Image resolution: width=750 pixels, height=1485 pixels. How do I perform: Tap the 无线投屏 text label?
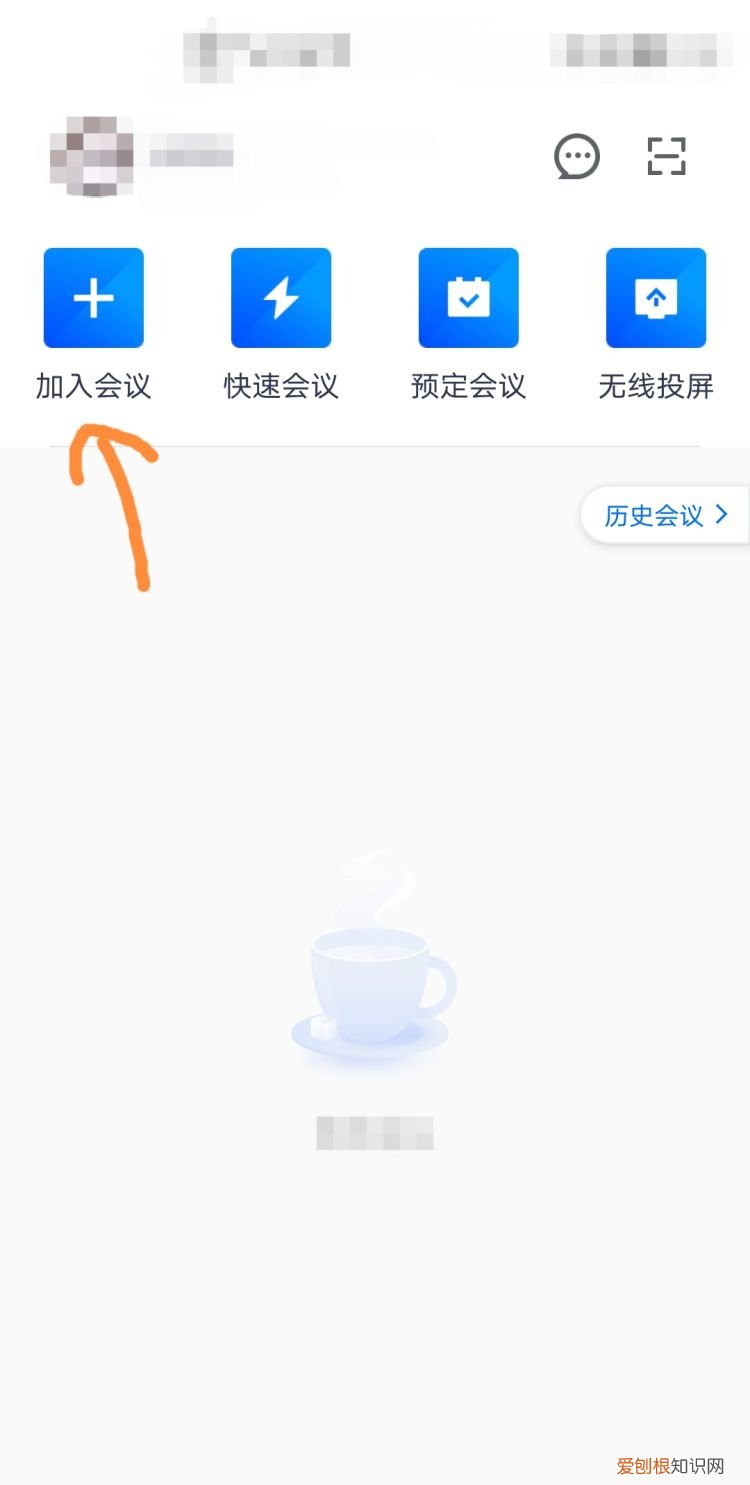tap(655, 388)
